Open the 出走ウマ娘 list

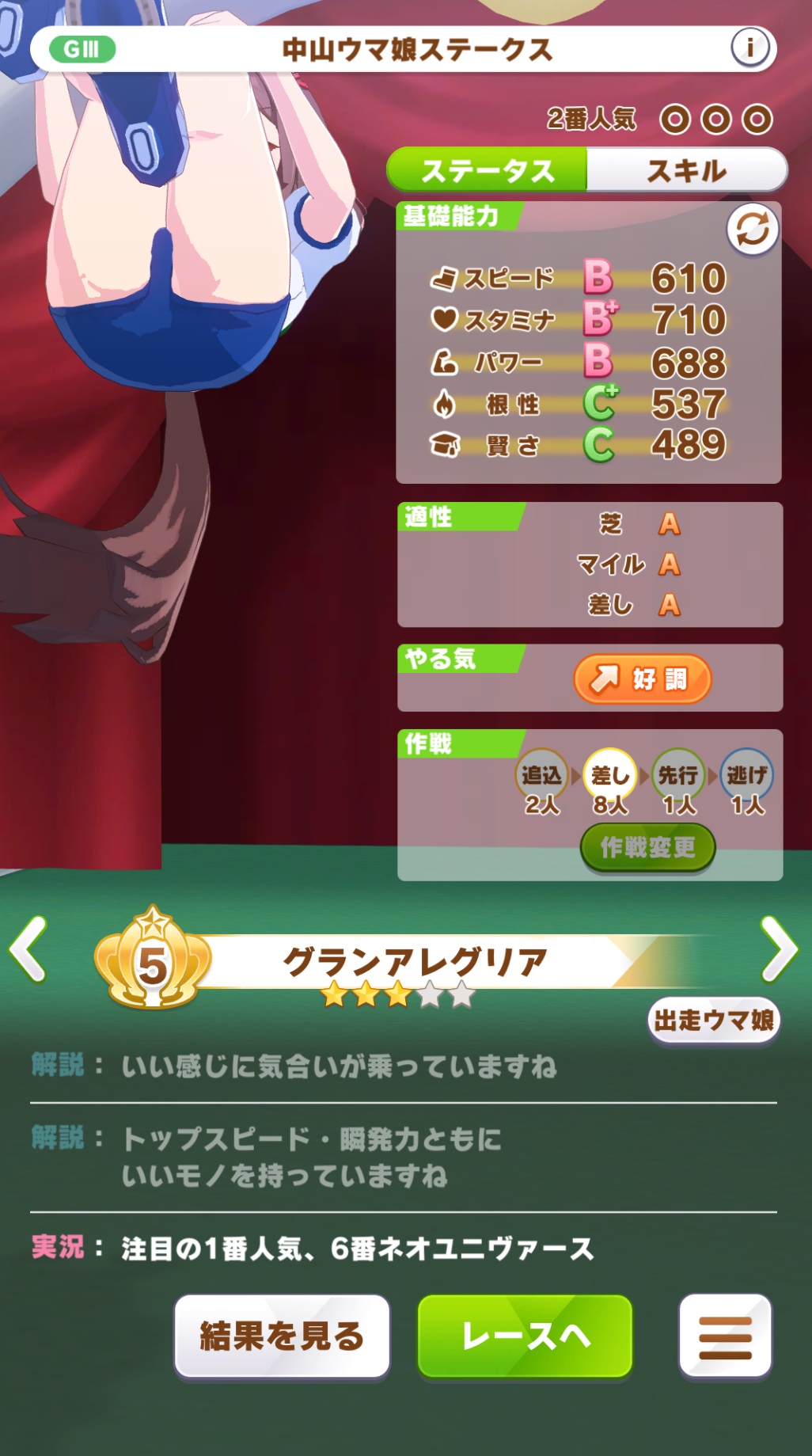[713, 1020]
